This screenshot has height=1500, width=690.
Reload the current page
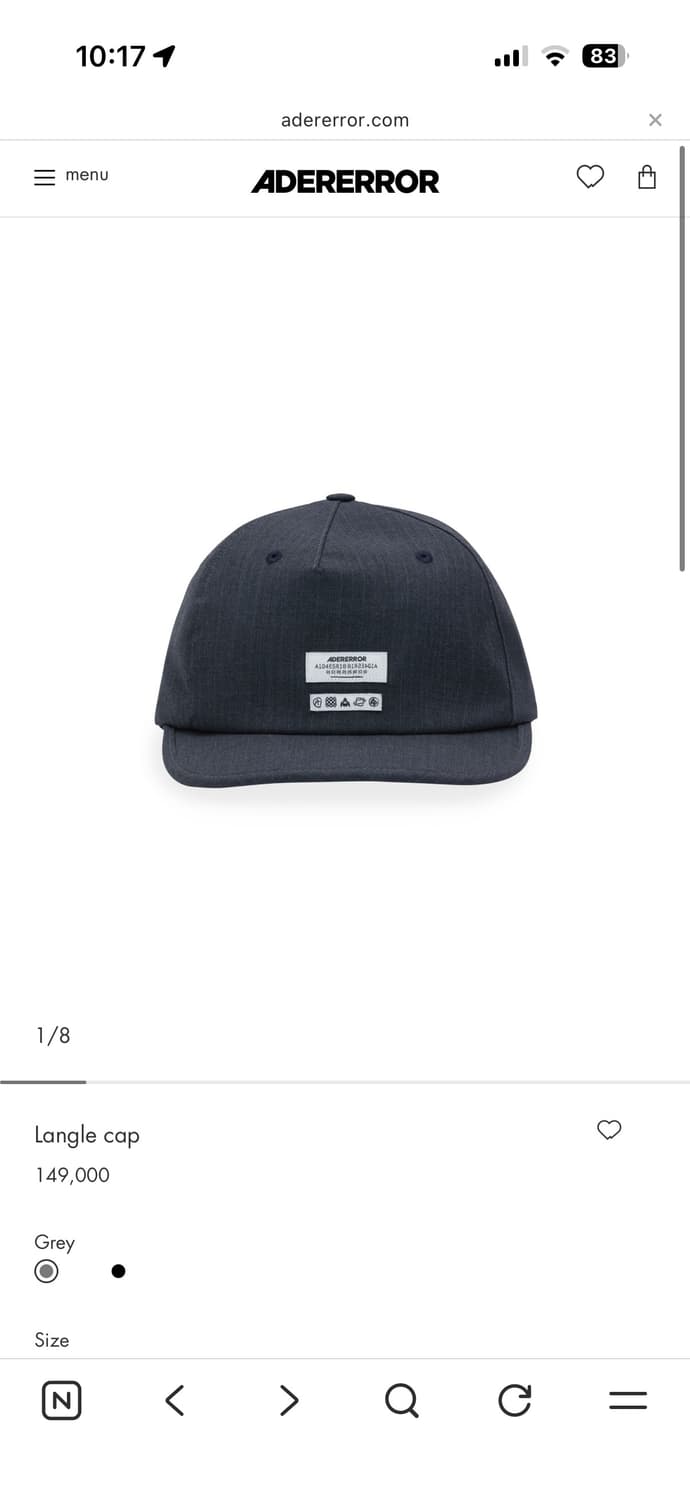point(514,1401)
